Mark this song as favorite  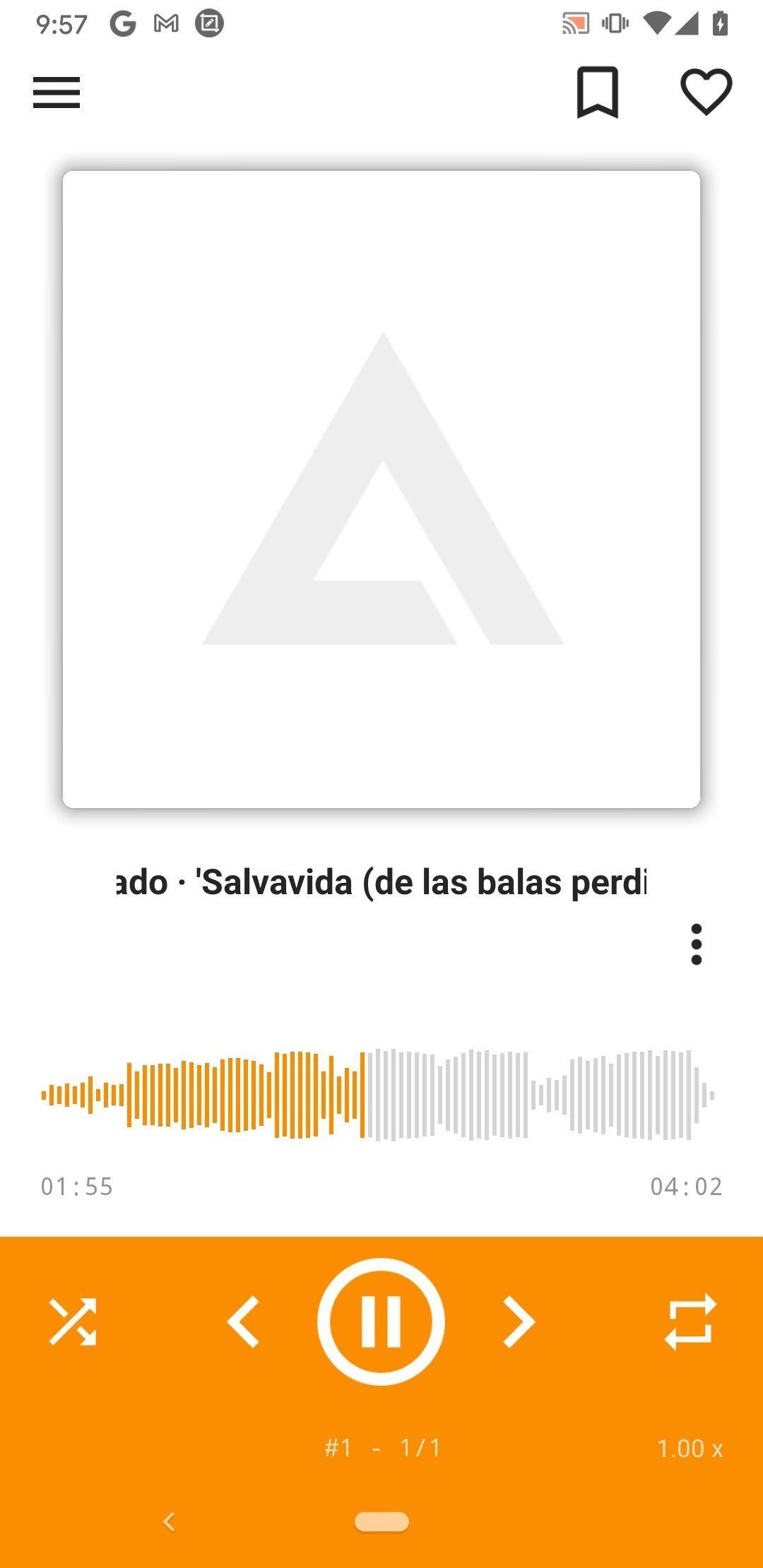[x=706, y=93]
